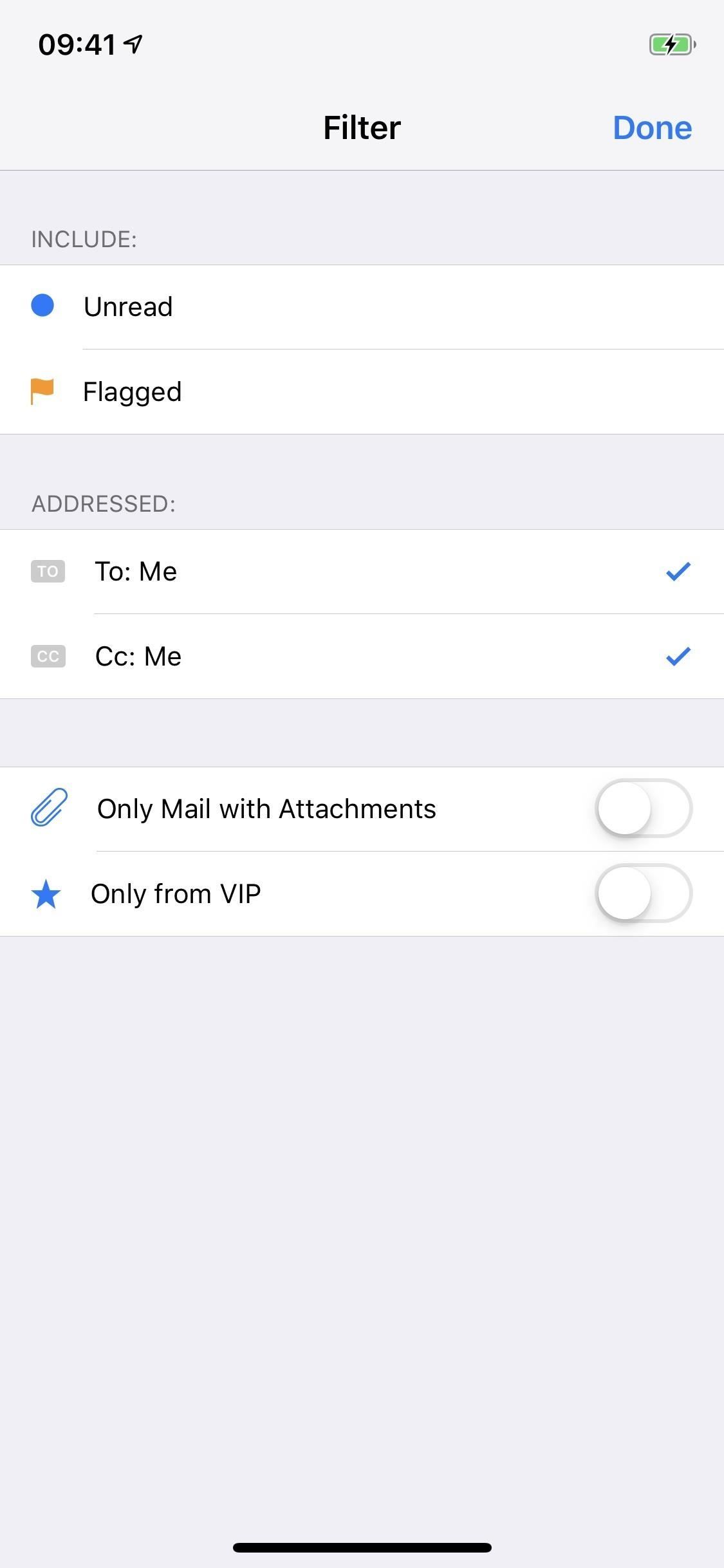The image size is (724, 1568).
Task: Tap the clock showing 09:41
Action: pyautogui.click(x=75, y=44)
